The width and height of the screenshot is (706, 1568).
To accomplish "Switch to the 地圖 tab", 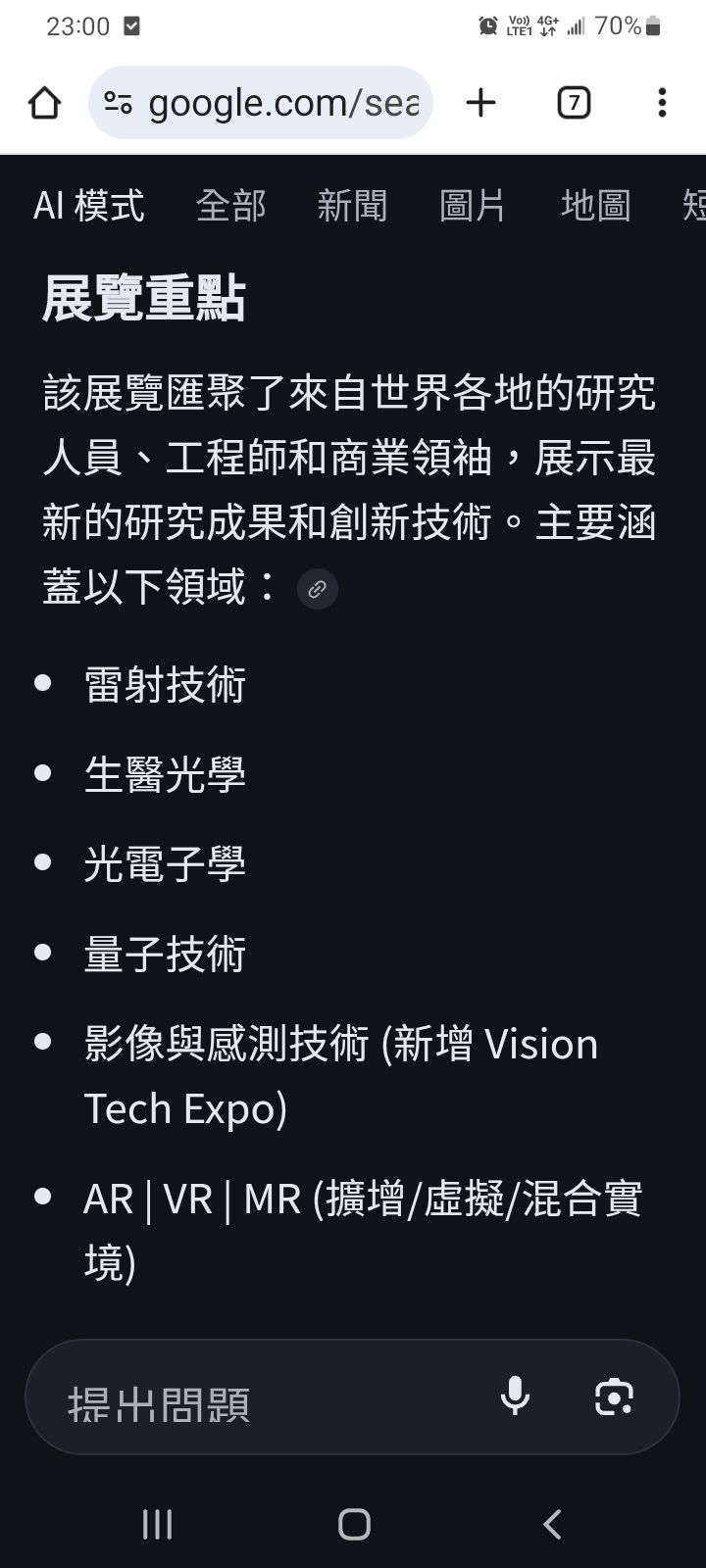I will 595,206.
